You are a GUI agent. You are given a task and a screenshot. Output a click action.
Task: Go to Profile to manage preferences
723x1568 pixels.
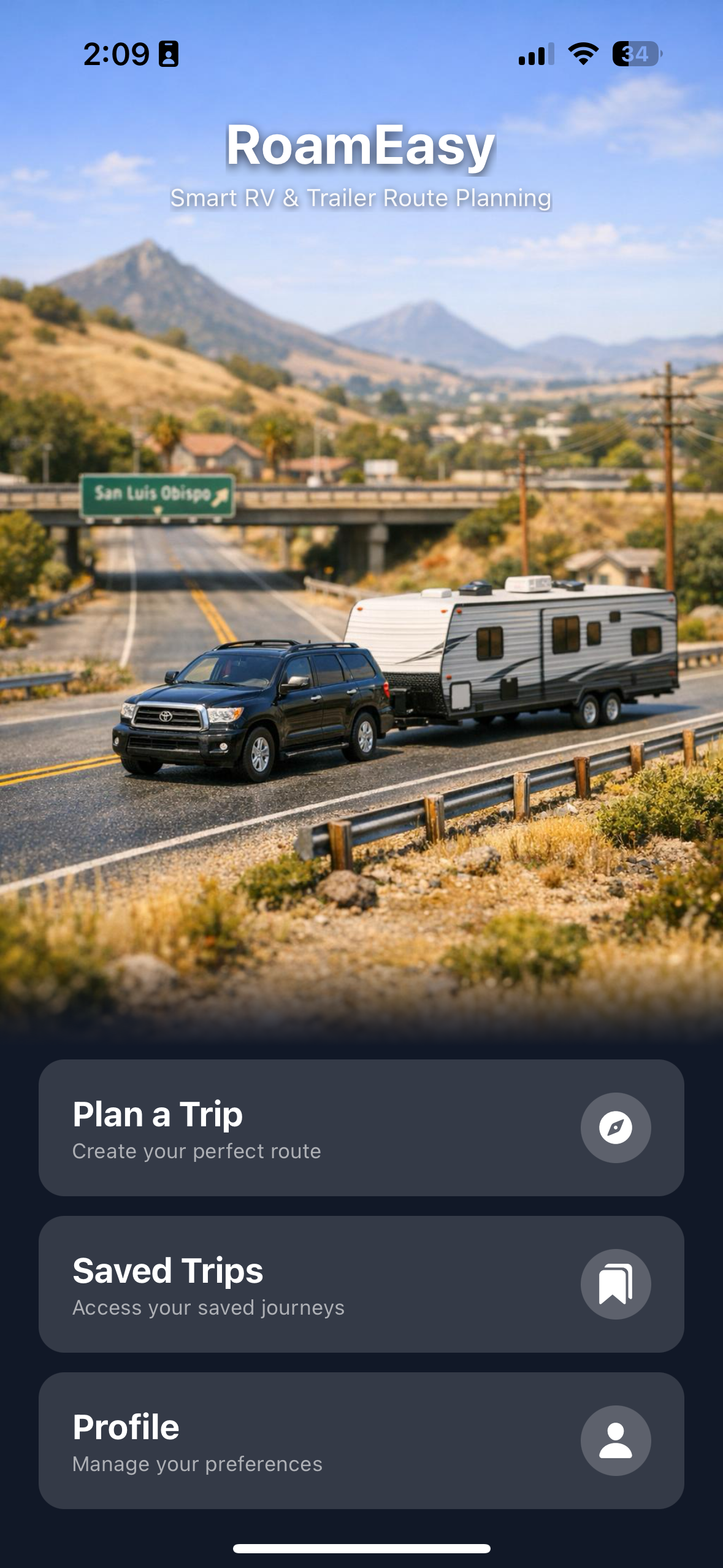[361, 1440]
